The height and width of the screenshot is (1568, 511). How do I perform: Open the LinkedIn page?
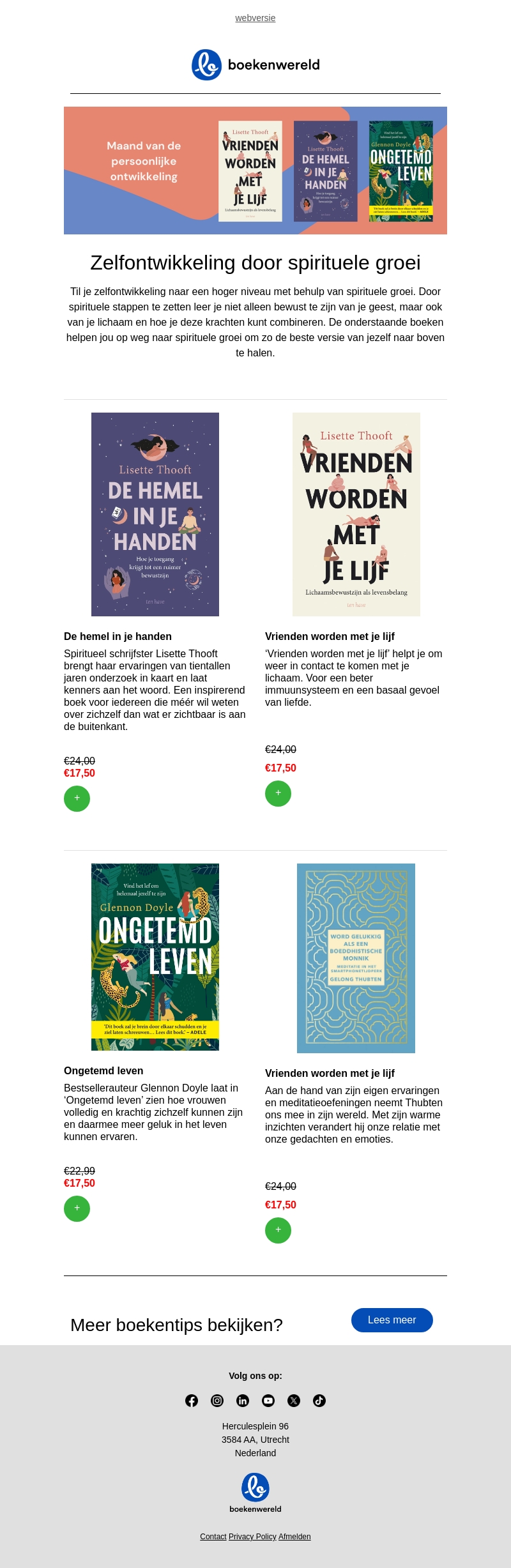pos(243,1401)
